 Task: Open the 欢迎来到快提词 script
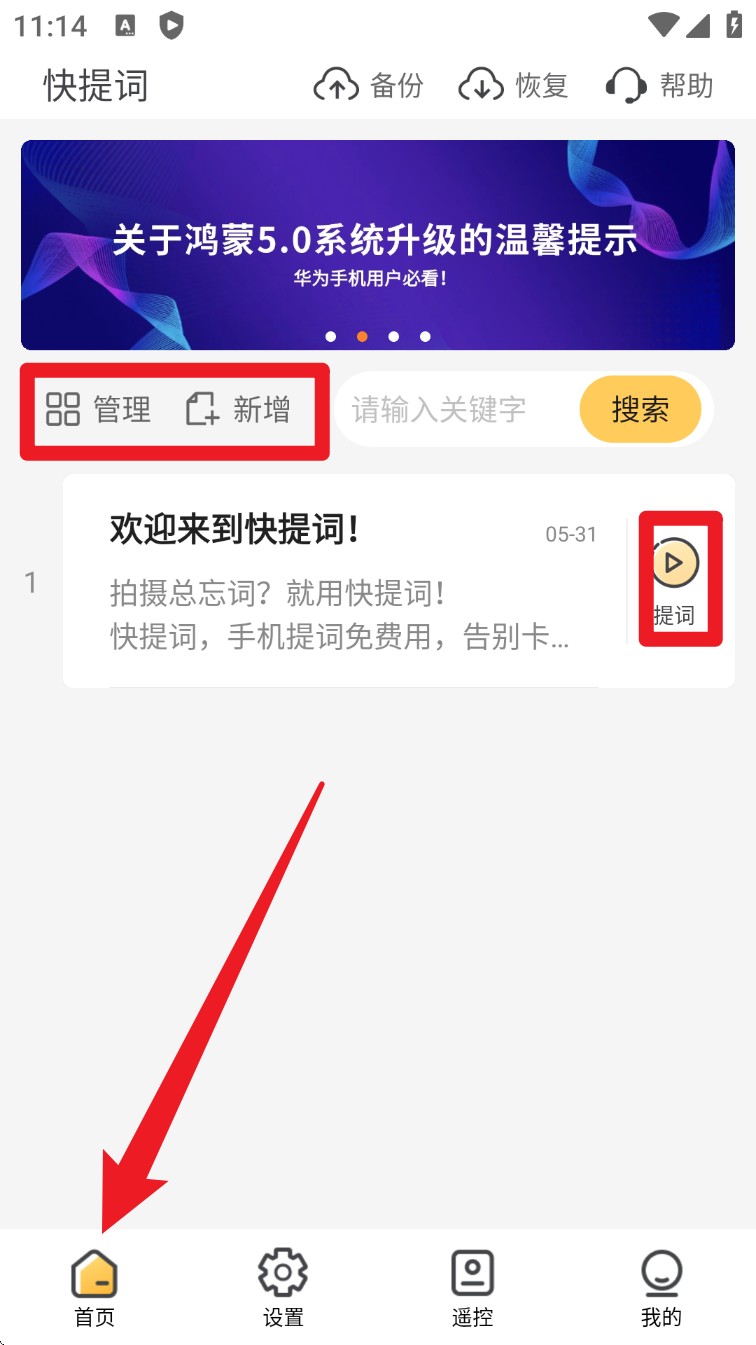(340, 580)
